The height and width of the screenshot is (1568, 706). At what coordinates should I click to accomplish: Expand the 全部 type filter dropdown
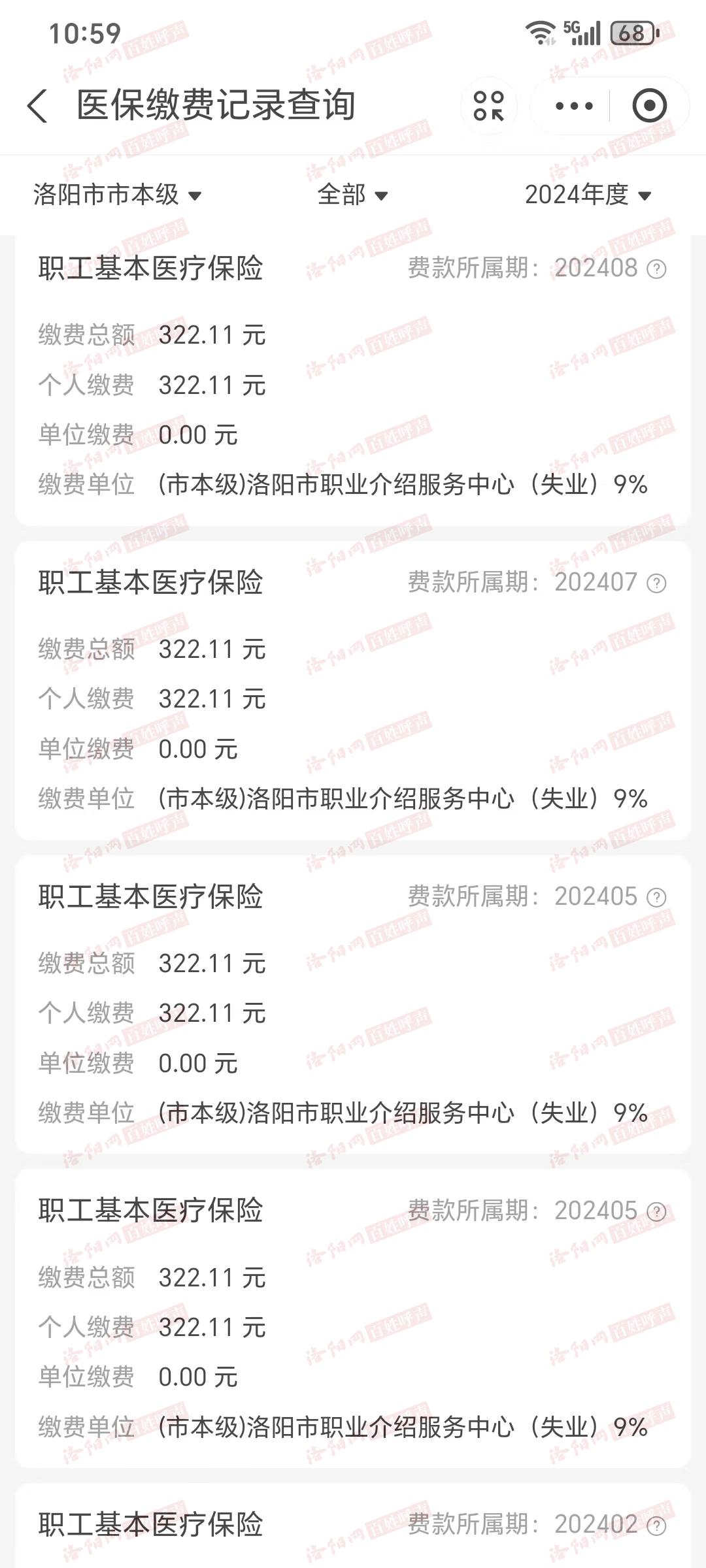click(353, 195)
